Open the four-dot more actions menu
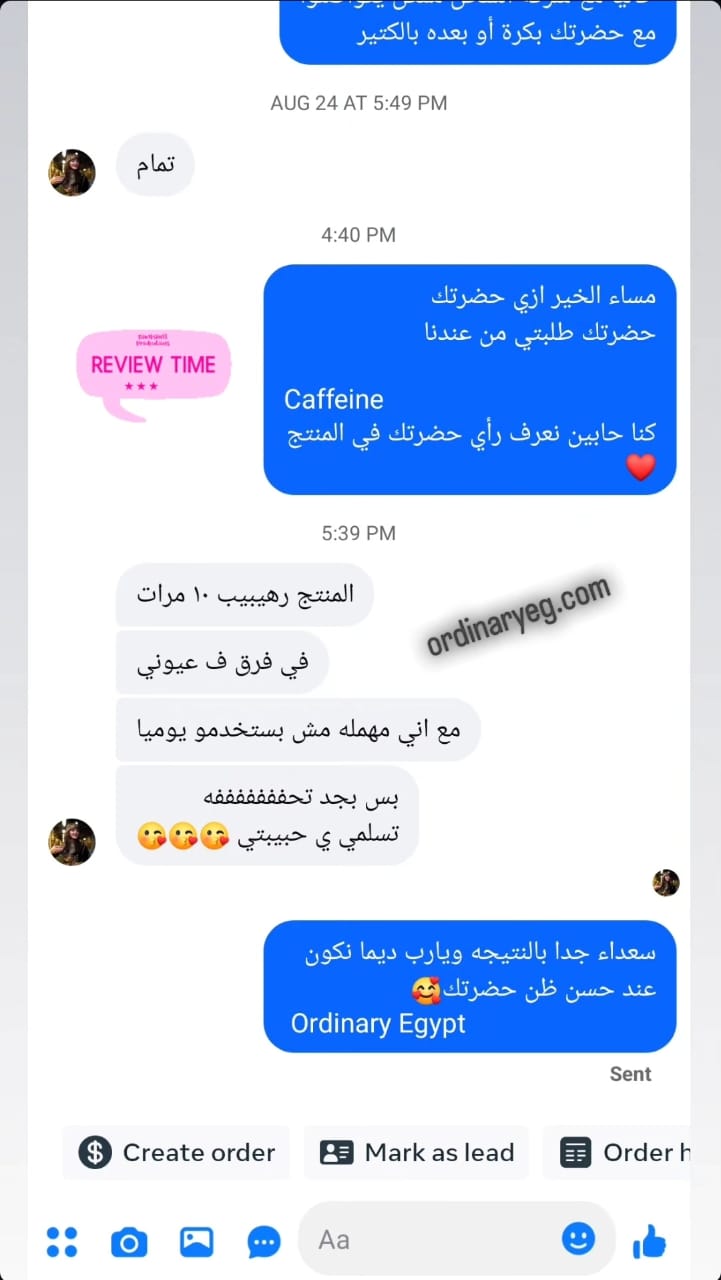The height and width of the screenshot is (1280, 721). 62,1241
